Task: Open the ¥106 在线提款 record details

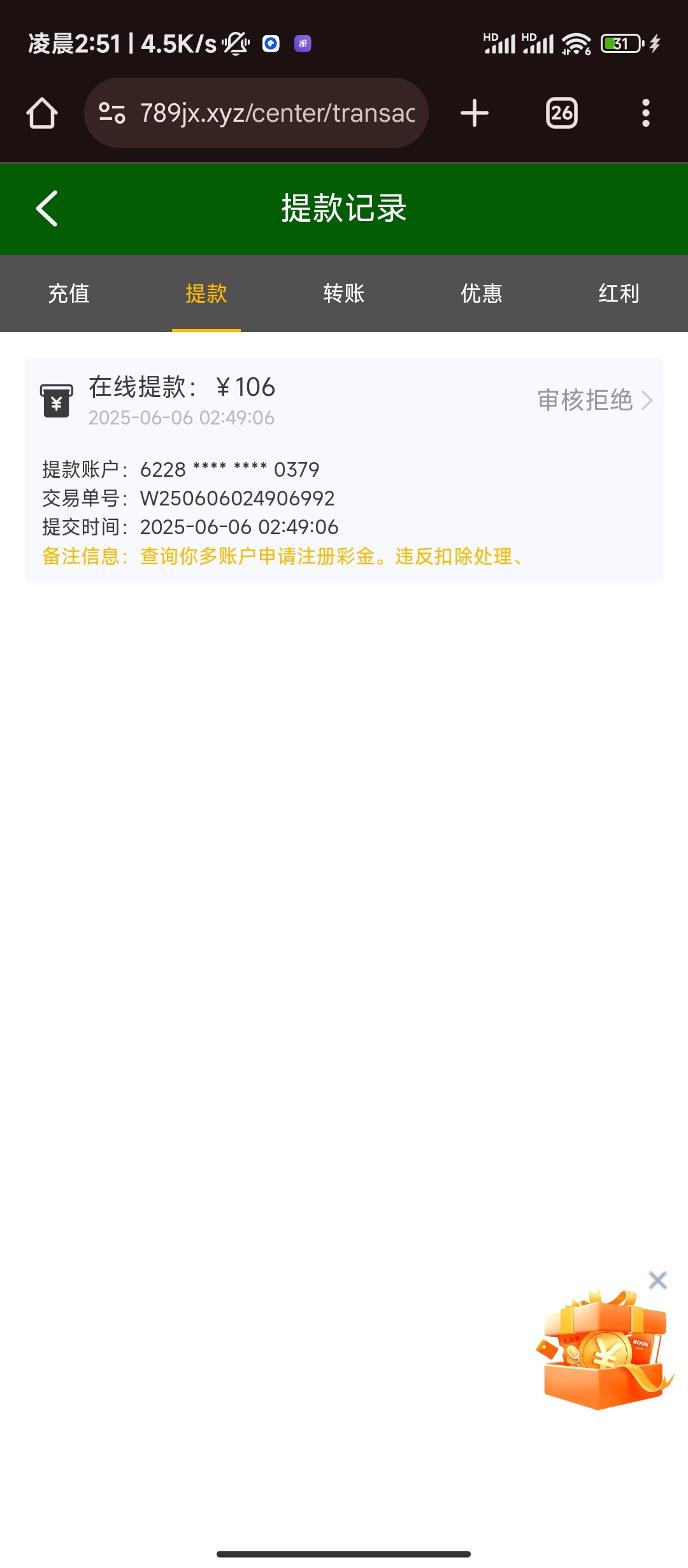Action: 595,400
